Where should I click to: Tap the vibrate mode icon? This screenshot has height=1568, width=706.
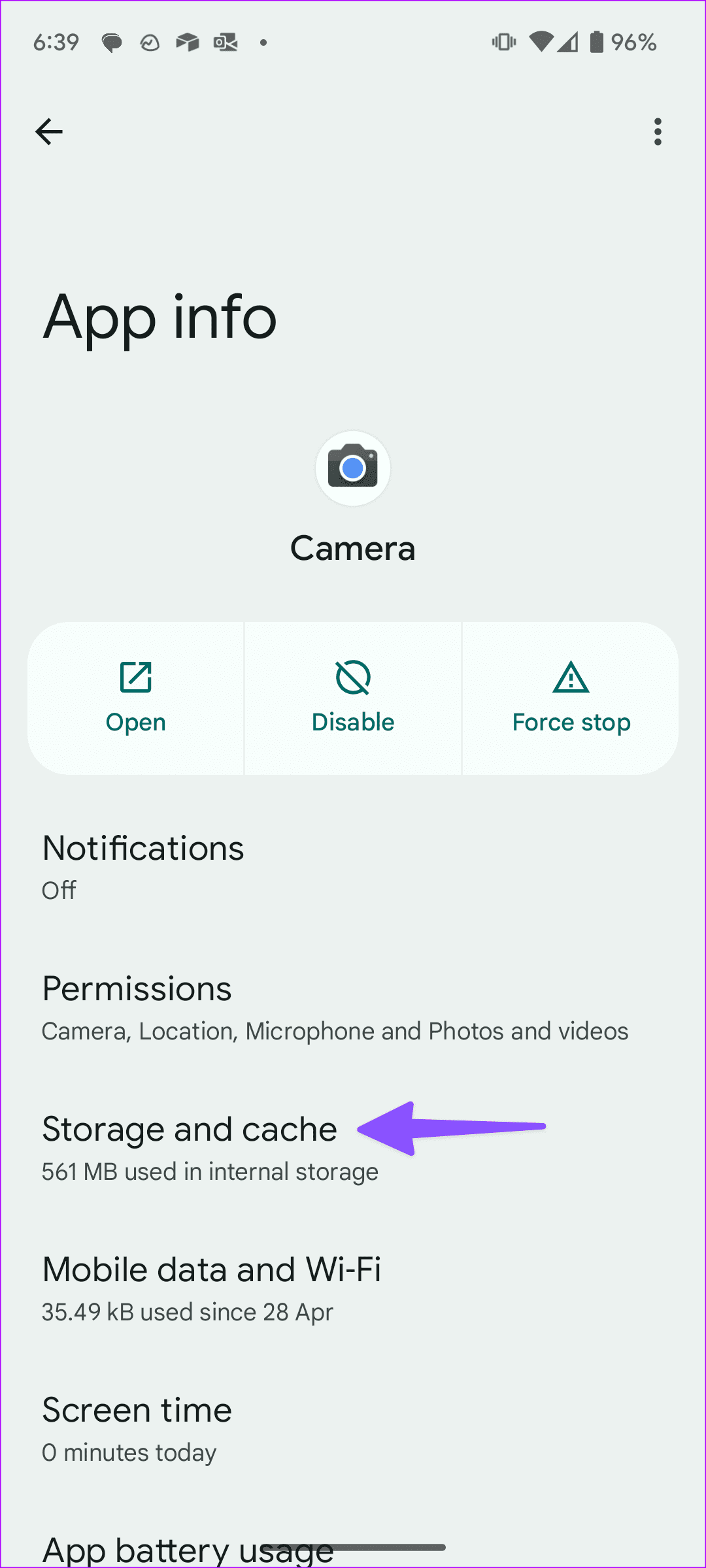(503, 42)
